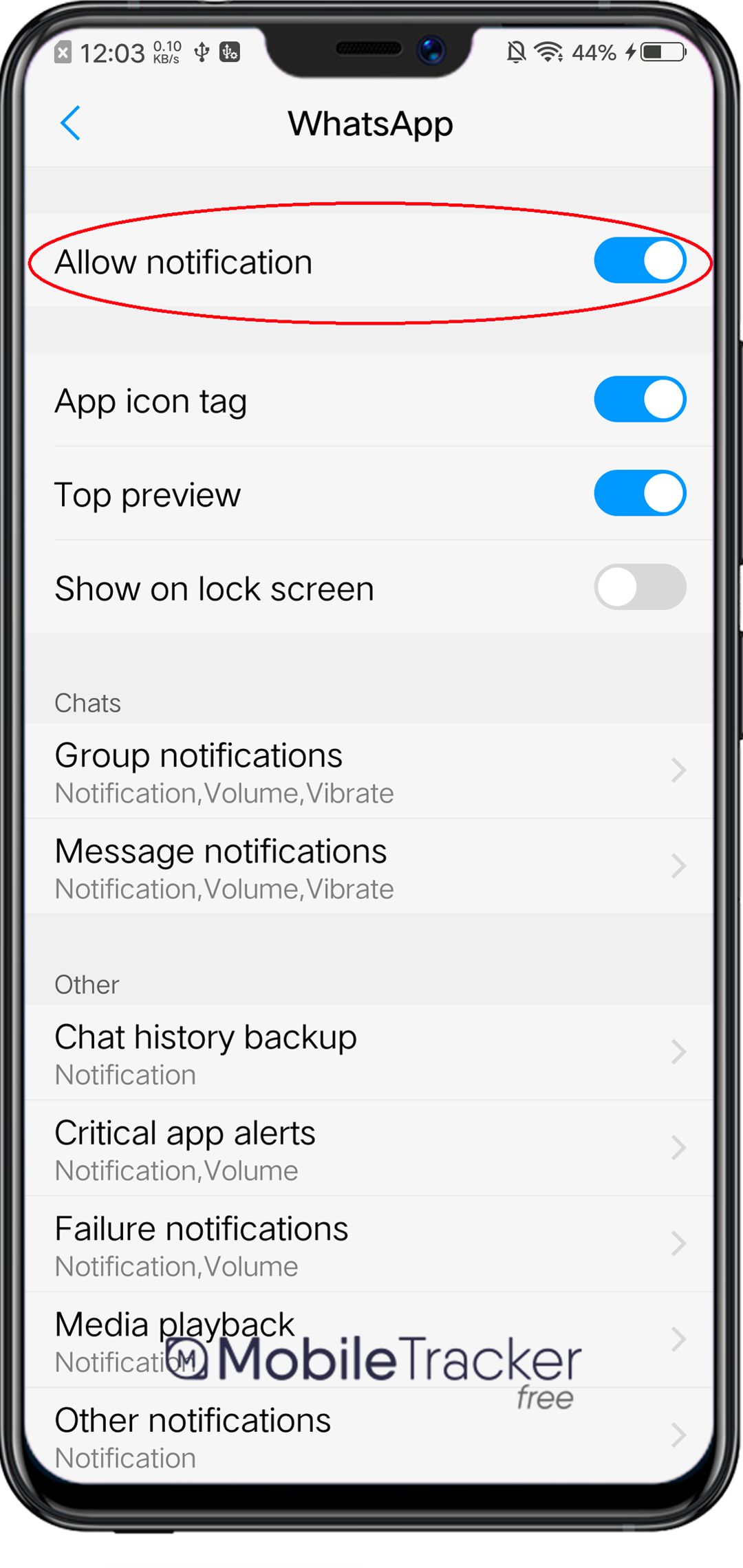Open Group notifications settings
743x1568 pixels.
coord(369,771)
